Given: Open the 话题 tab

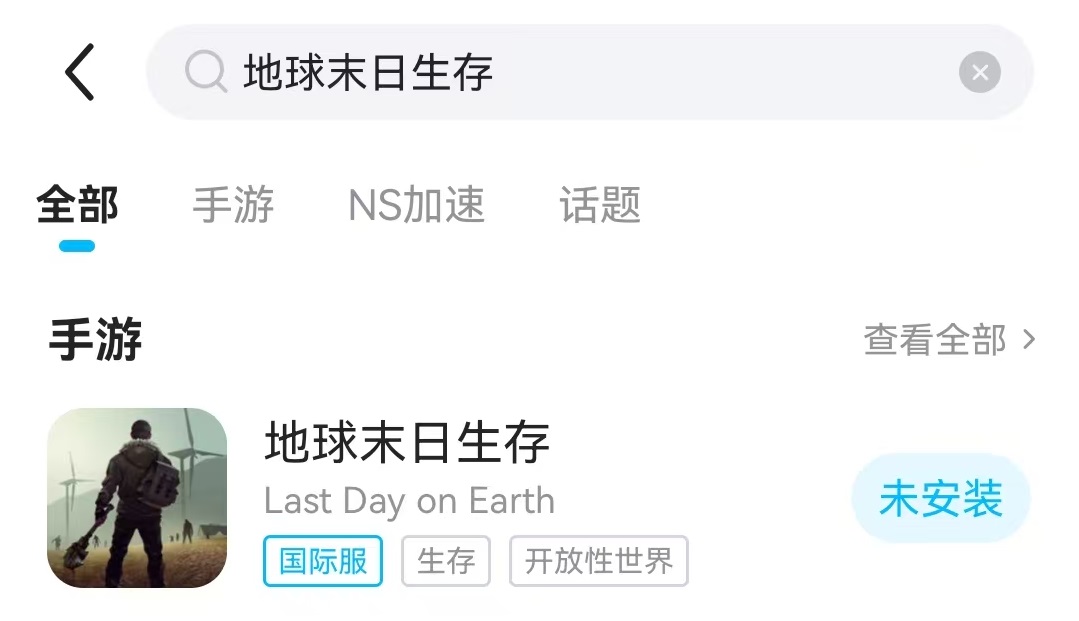Looking at the screenshot, I should pyautogui.click(x=600, y=206).
